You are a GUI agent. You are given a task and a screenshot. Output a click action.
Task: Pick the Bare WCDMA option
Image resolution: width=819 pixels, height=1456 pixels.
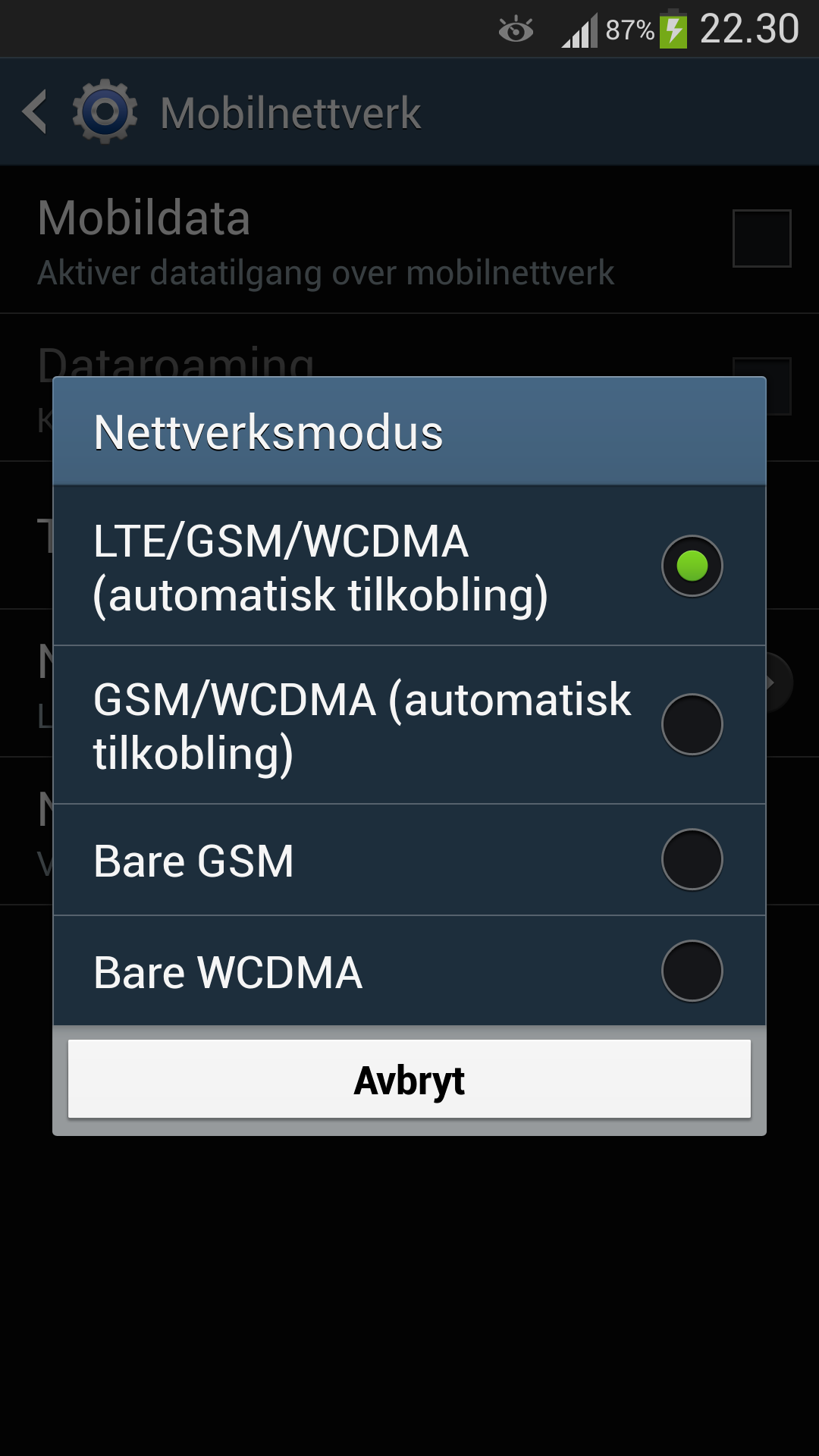(x=409, y=971)
